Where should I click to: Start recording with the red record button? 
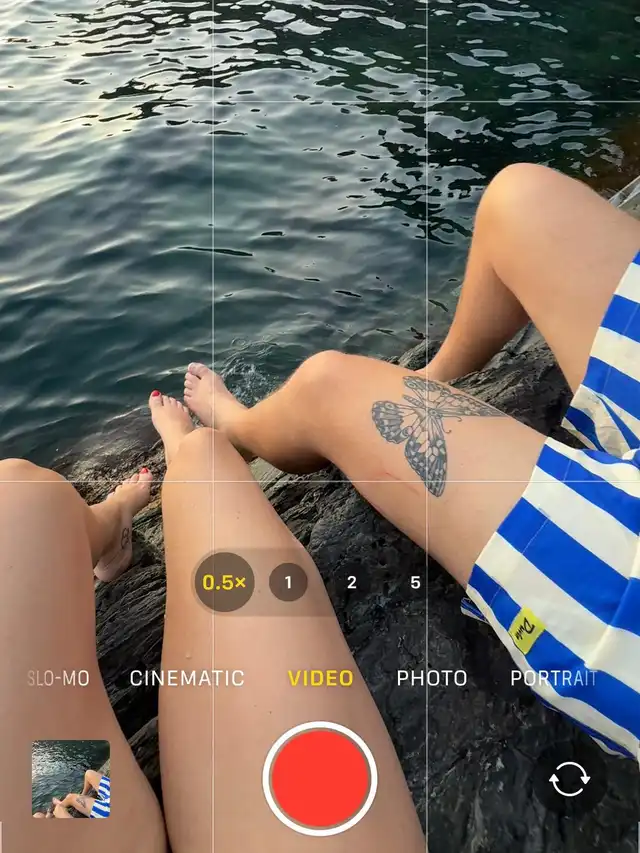click(320, 779)
